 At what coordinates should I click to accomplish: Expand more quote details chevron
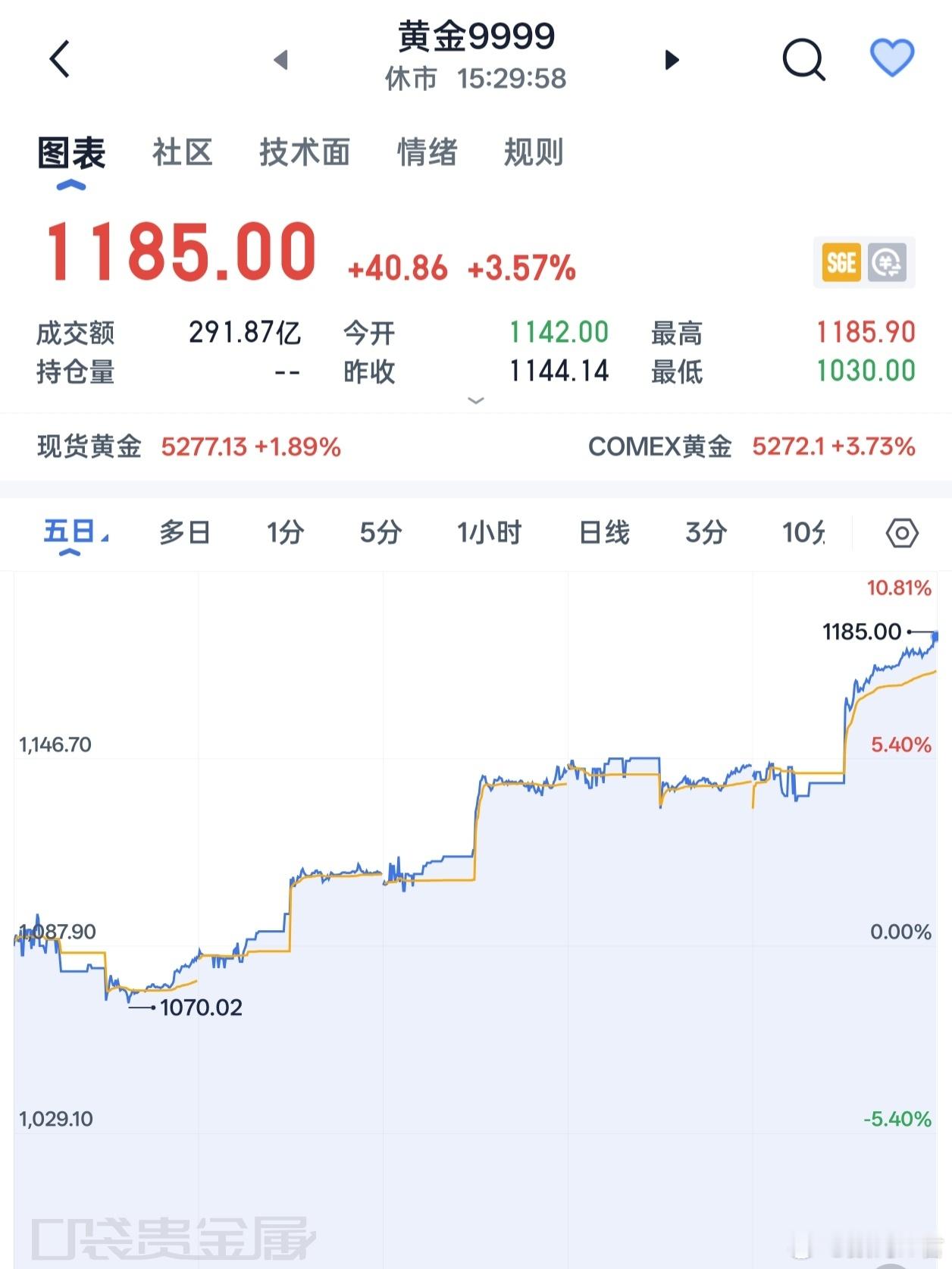coord(476,400)
